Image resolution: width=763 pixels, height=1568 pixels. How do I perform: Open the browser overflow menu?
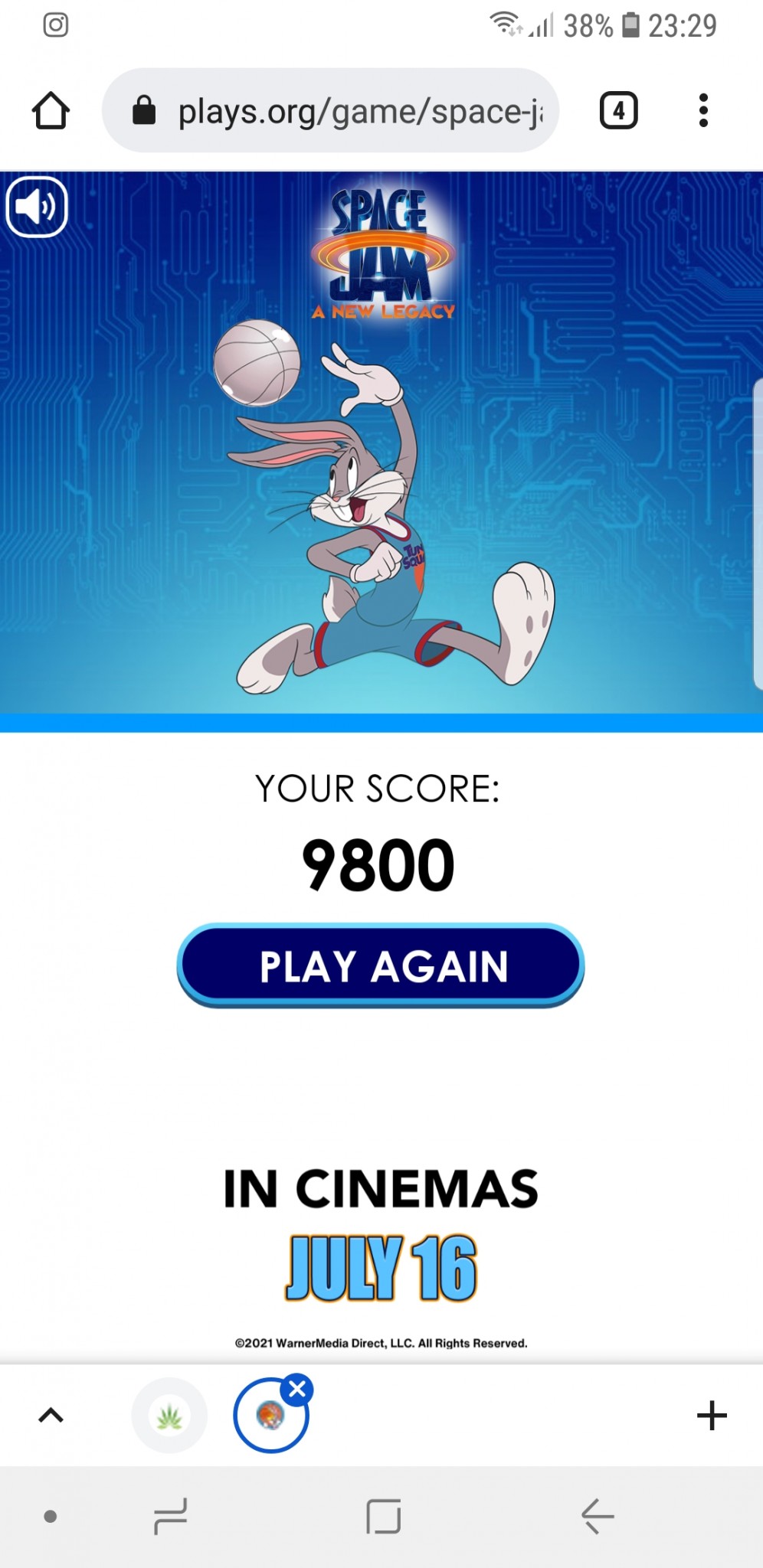tap(703, 111)
